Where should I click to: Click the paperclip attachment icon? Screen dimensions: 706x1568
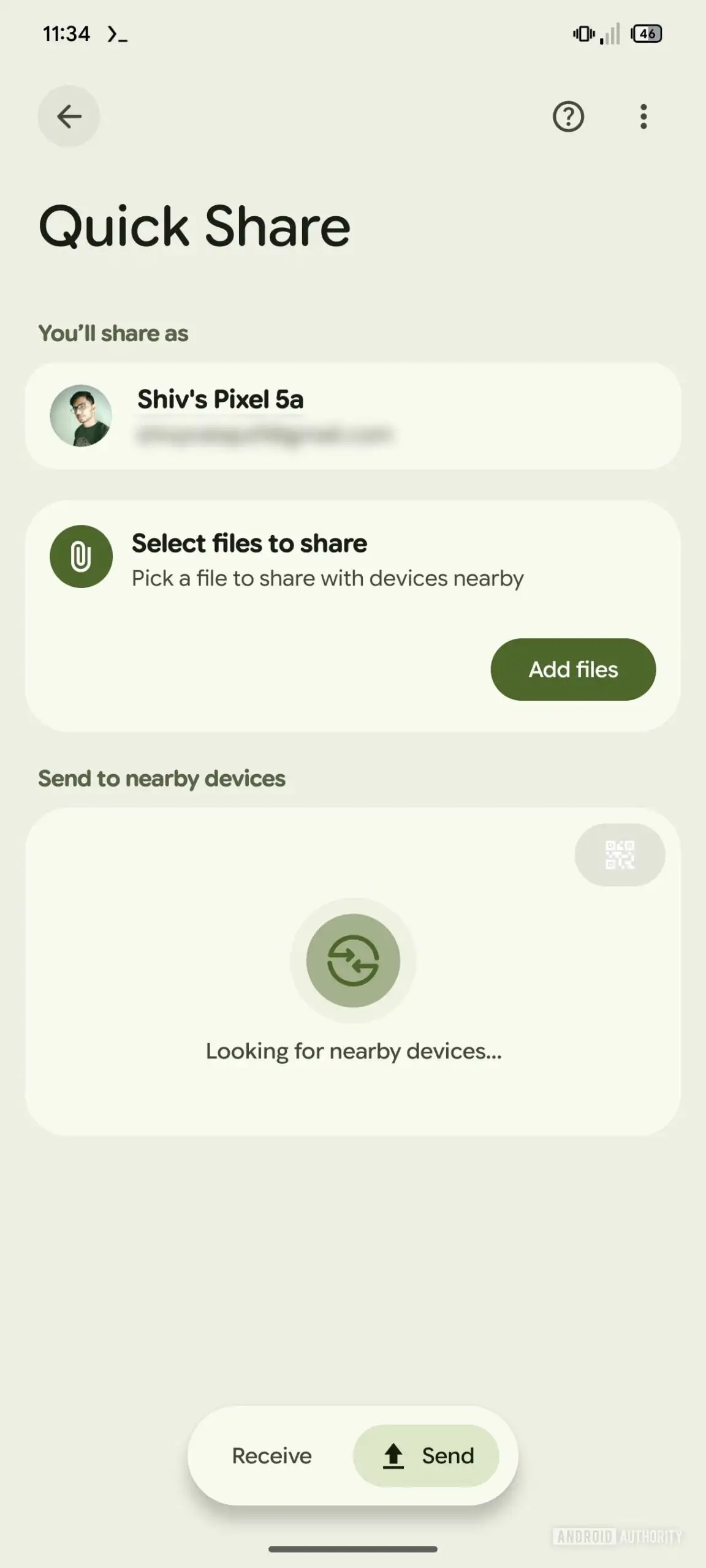pos(81,556)
